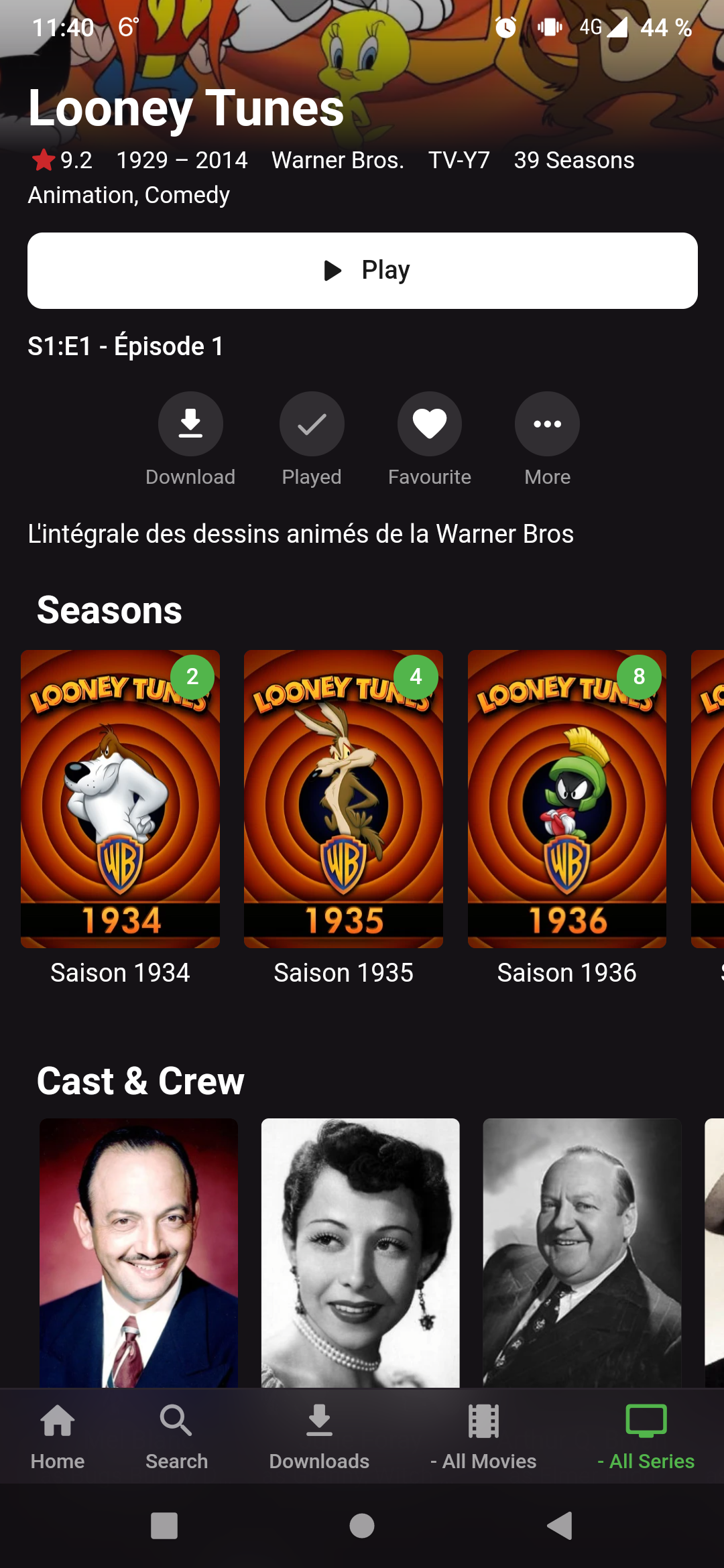
Task: Open Saison 1936 season card
Action: coord(567,799)
